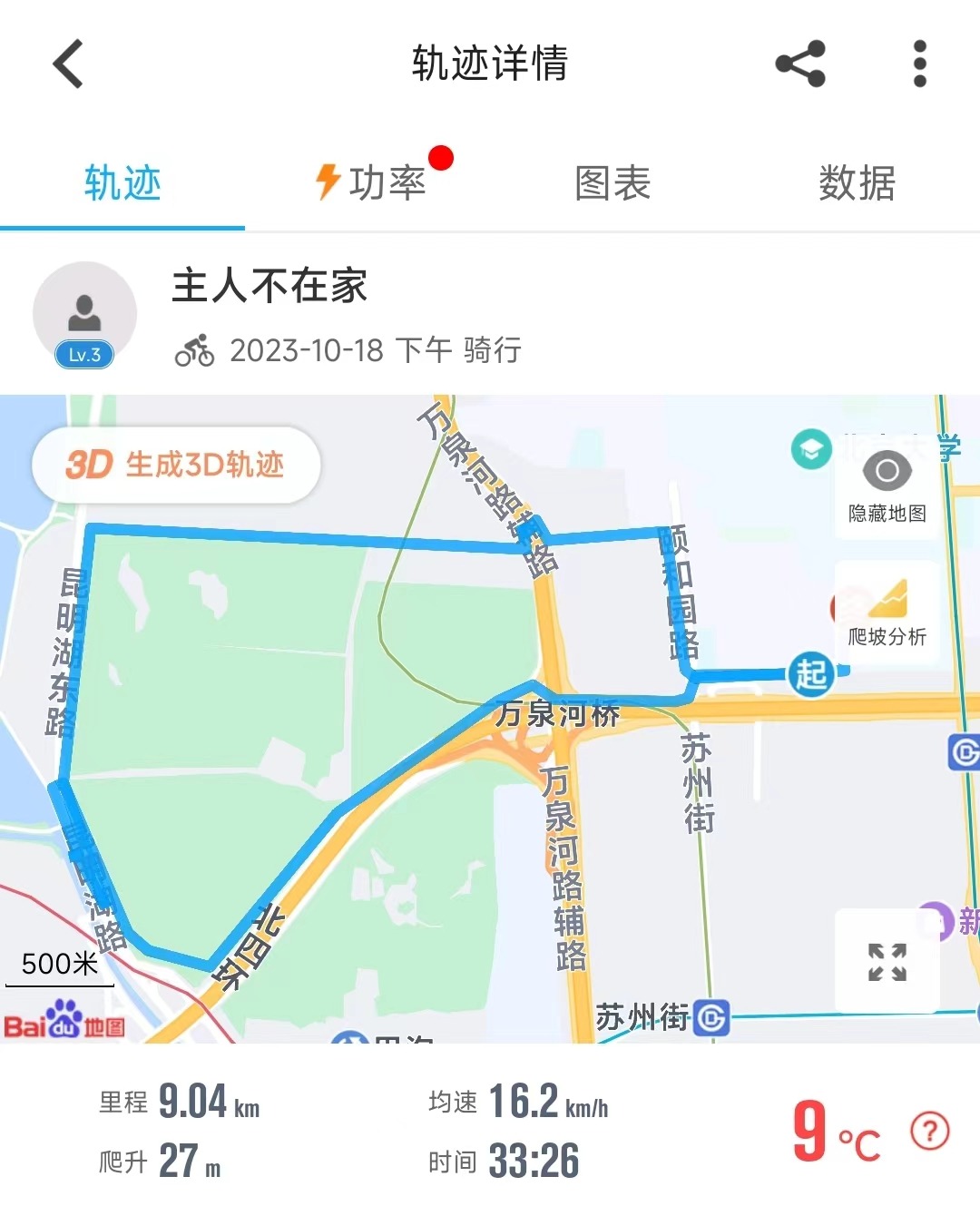The height and width of the screenshot is (1206, 980).
Task: Open the 数据 tab
Action: [857, 183]
